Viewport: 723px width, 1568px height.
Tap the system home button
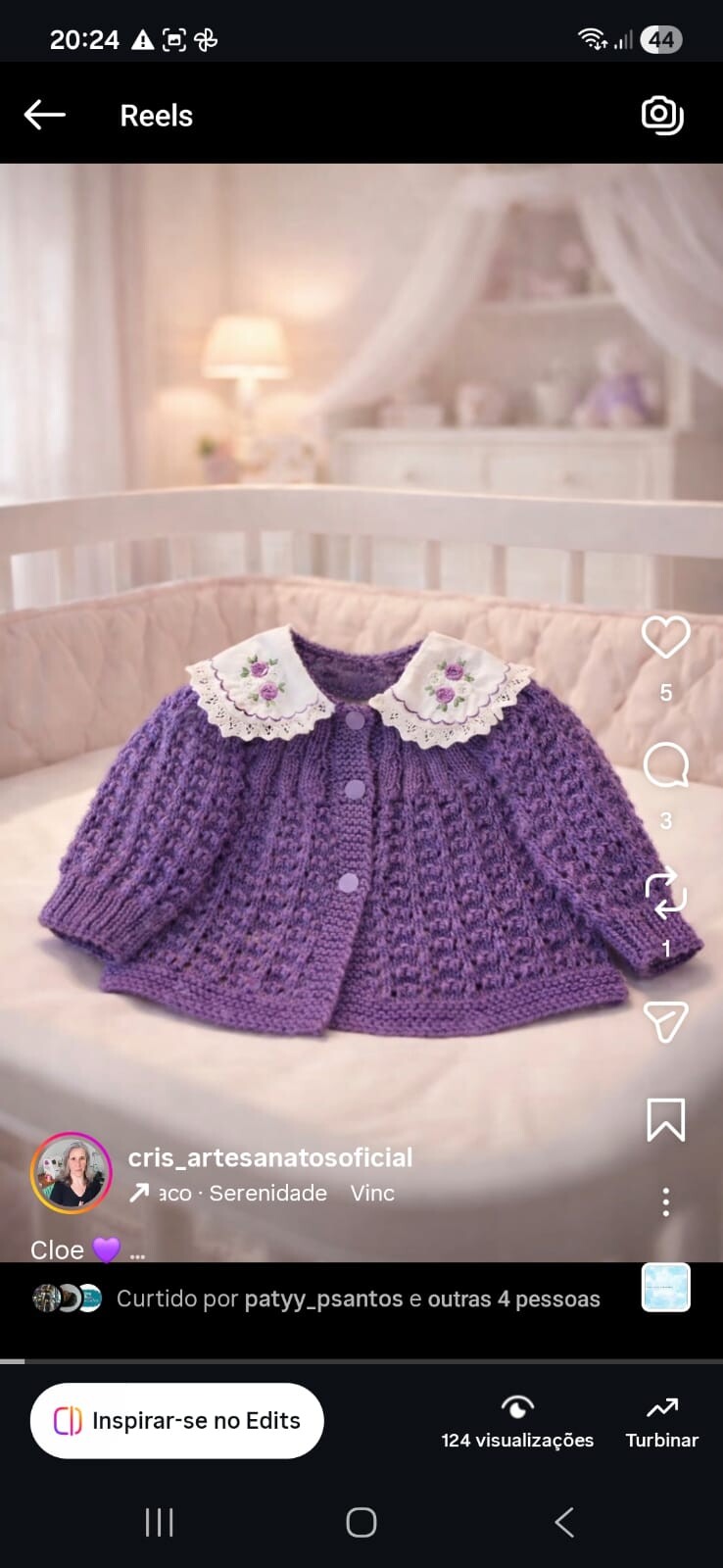[361, 1522]
